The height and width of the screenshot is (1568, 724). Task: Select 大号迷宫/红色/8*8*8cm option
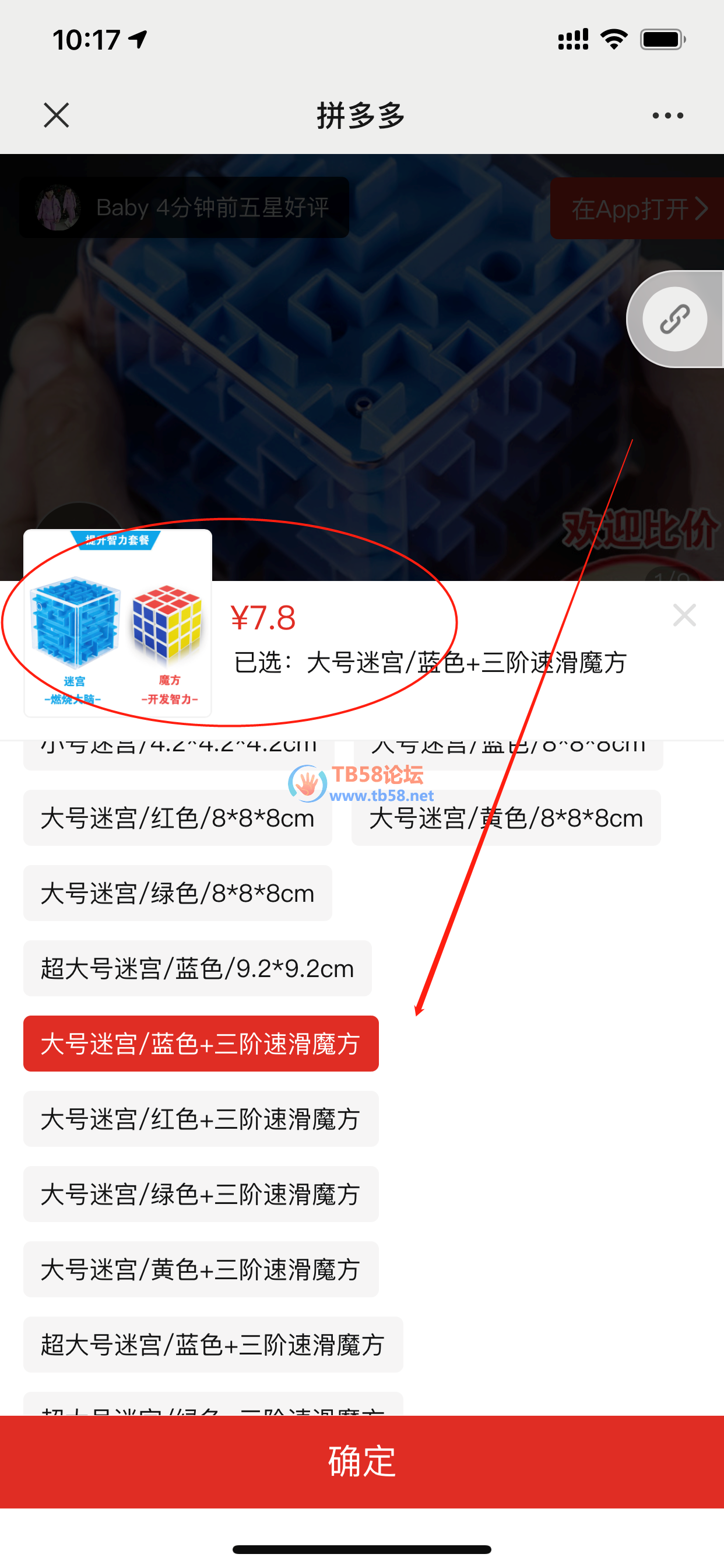click(177, 817)
